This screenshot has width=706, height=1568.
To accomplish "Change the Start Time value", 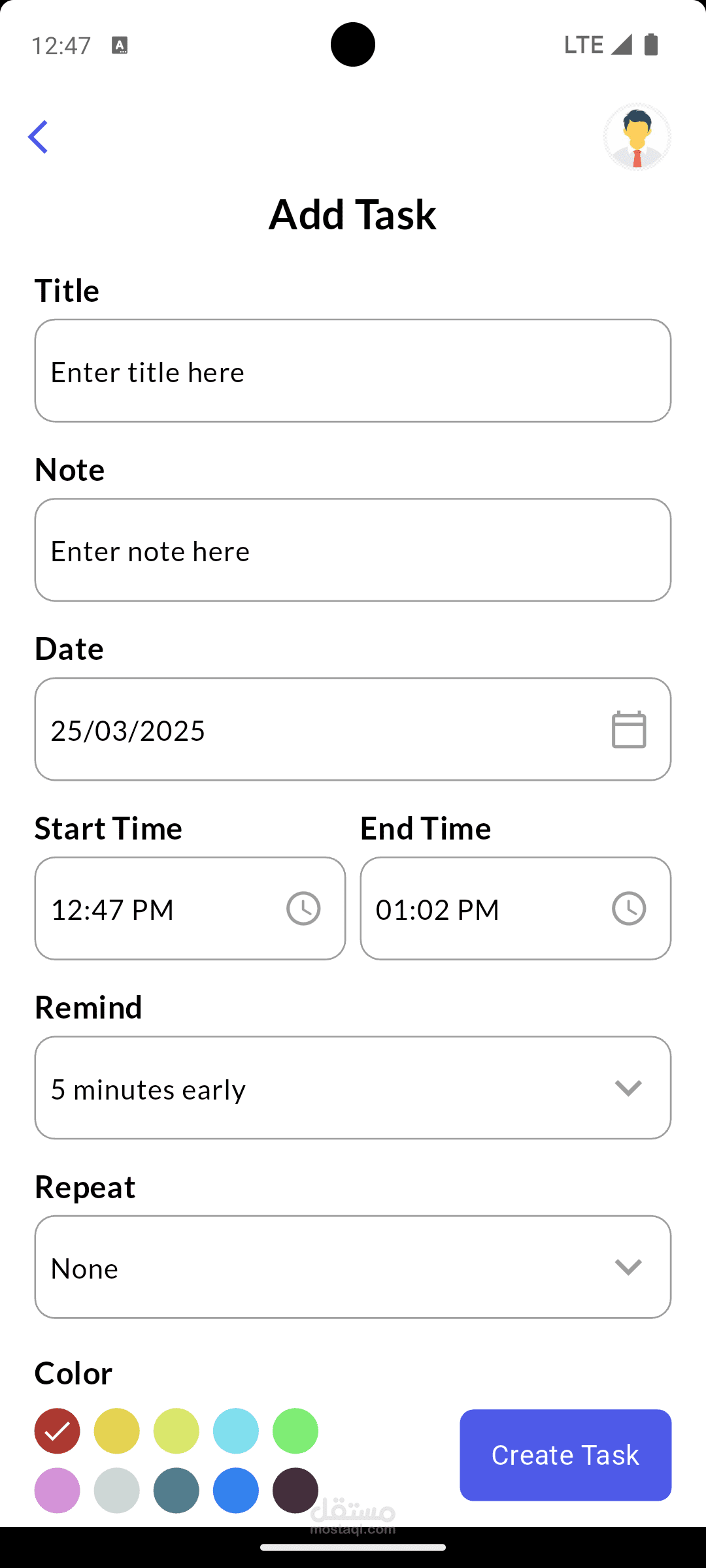I will (x=190, y=909).
